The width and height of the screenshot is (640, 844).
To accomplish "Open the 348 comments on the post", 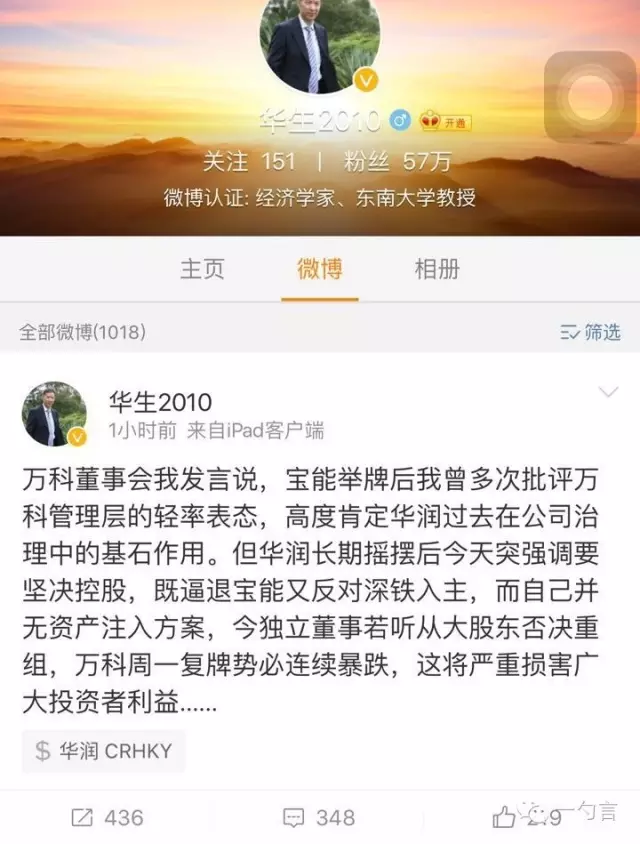I will [x=319, y=817].
